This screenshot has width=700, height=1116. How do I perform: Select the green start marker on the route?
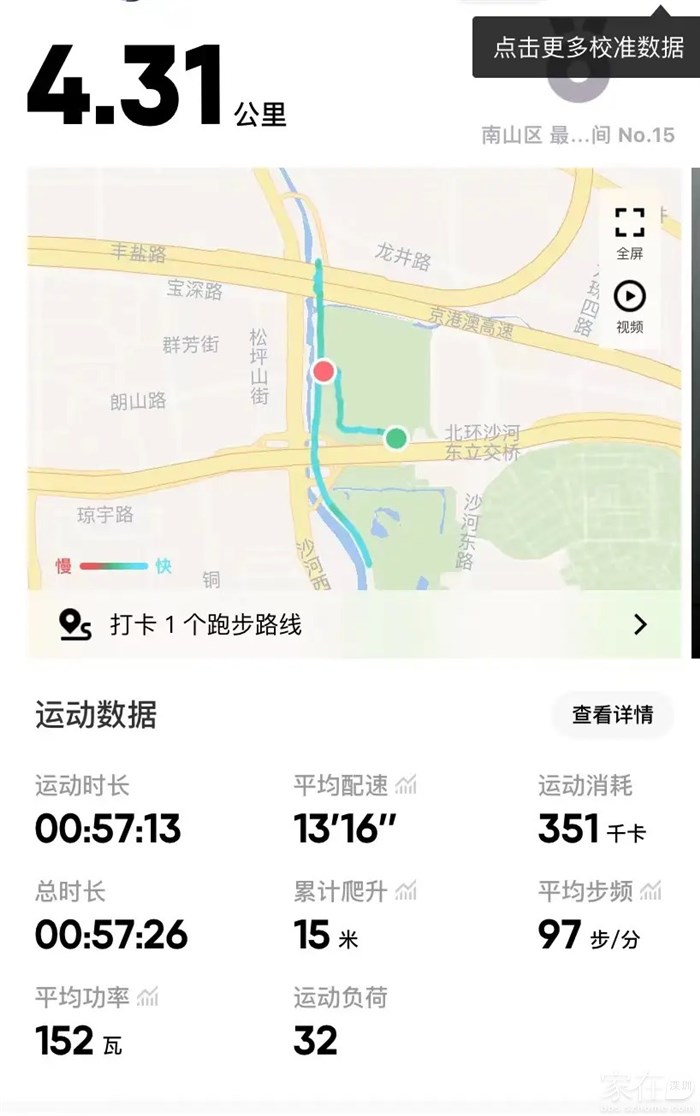396,438
